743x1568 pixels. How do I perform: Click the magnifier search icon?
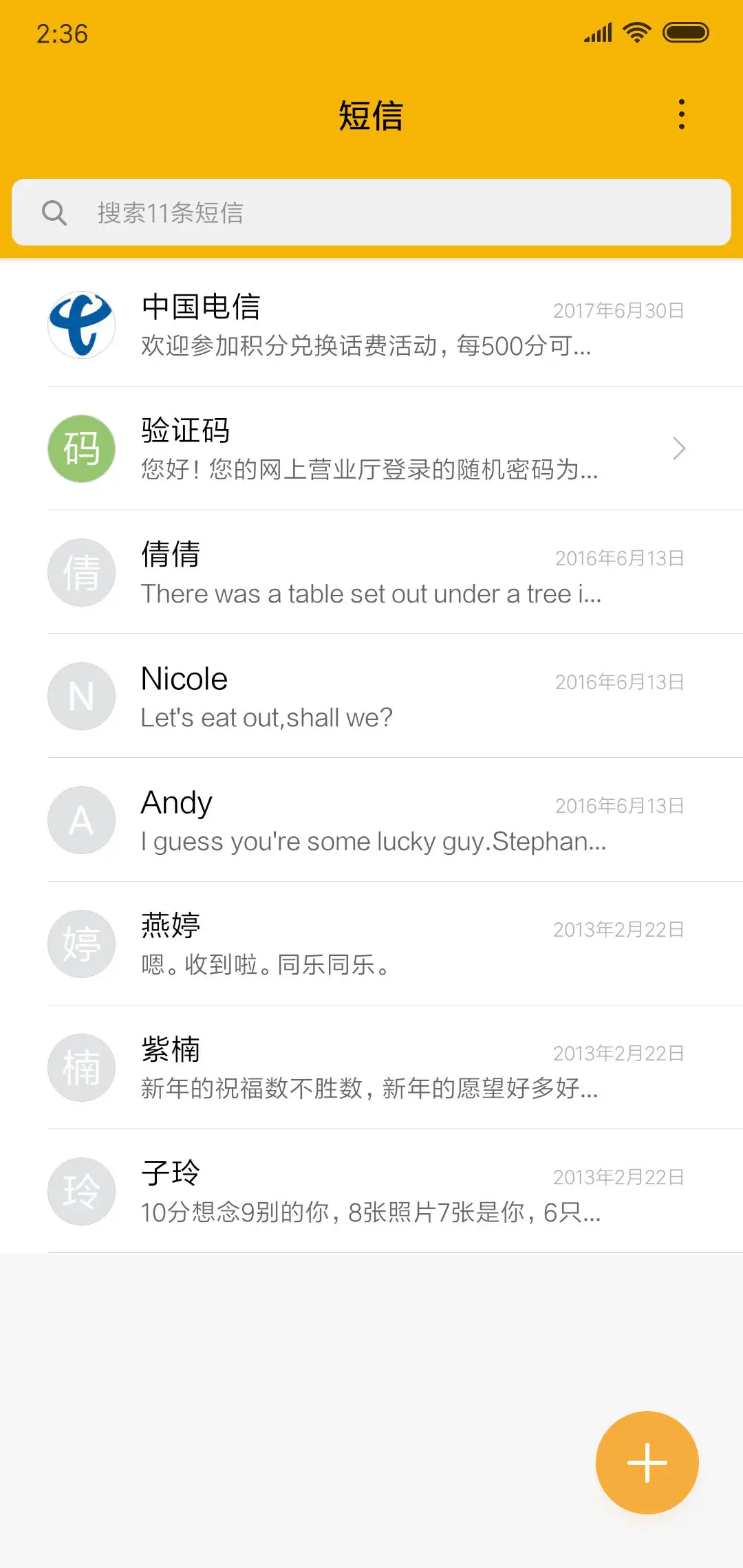(x=55, y=212)
